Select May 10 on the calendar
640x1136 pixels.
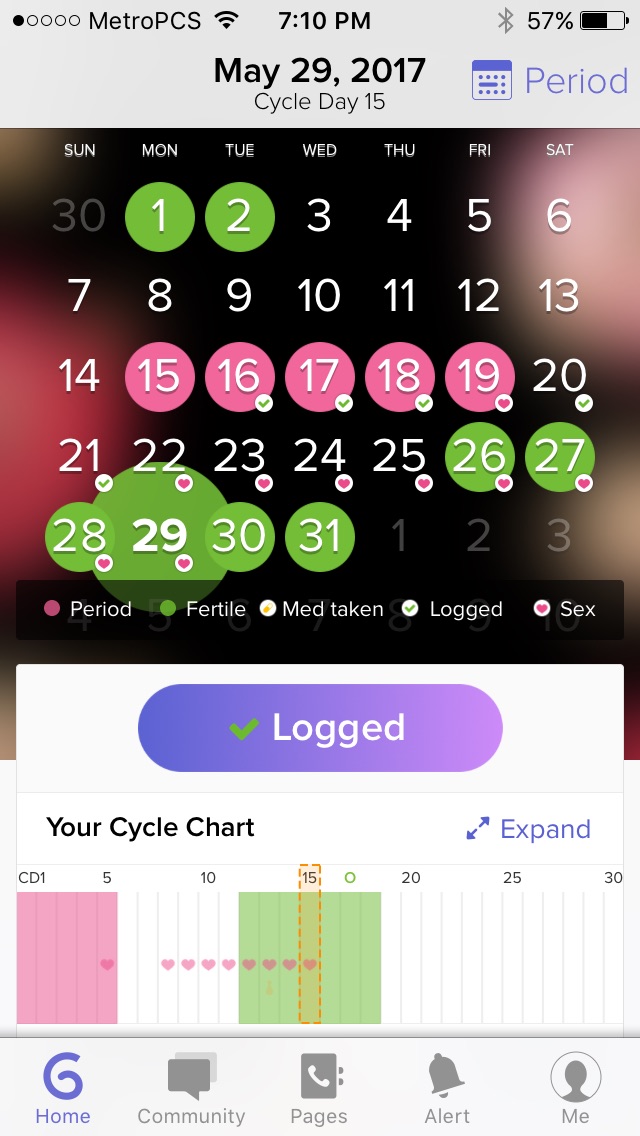coord(320,296)
